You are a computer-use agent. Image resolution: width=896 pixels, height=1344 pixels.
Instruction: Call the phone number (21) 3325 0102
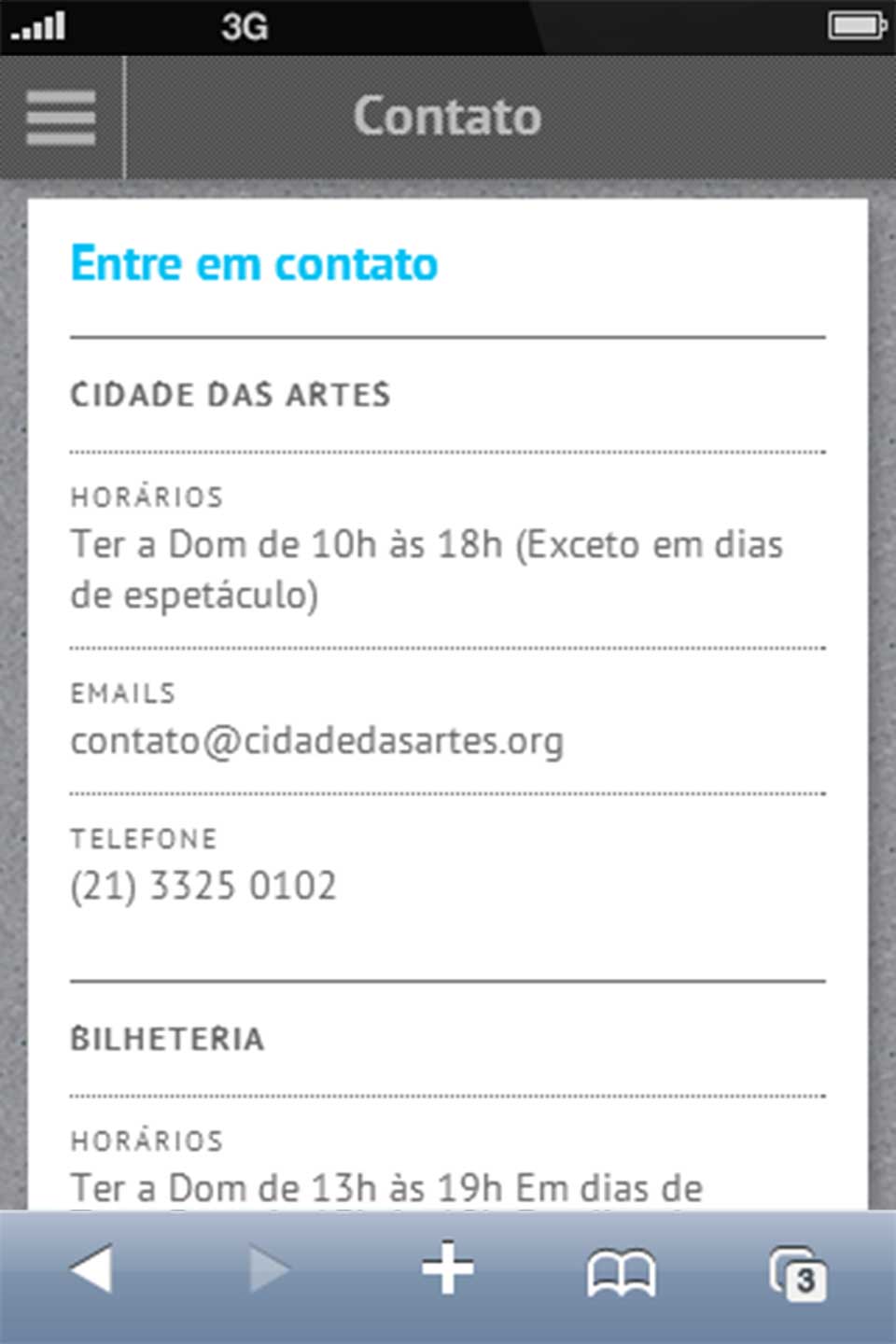coord(203,886)
